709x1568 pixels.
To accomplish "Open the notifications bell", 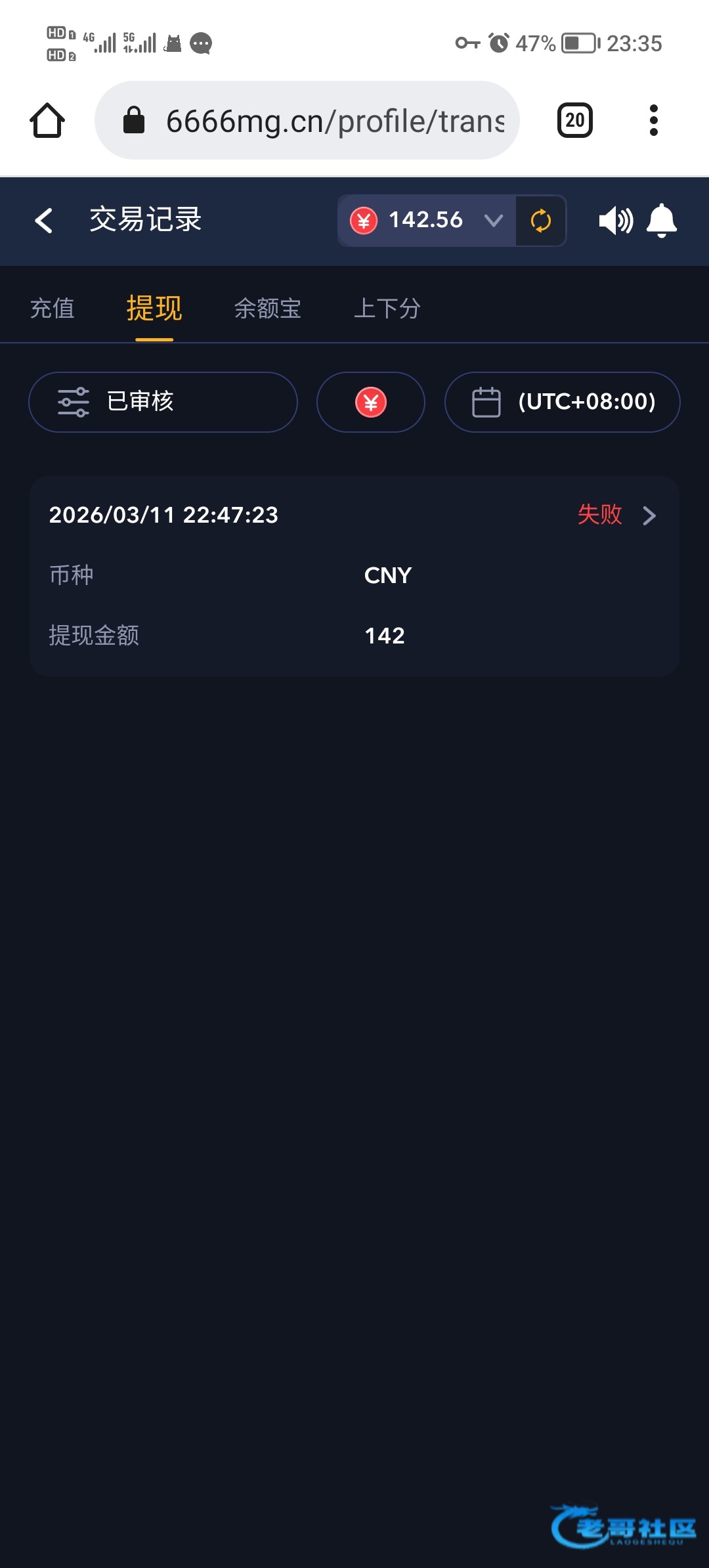I will [662, 221].
